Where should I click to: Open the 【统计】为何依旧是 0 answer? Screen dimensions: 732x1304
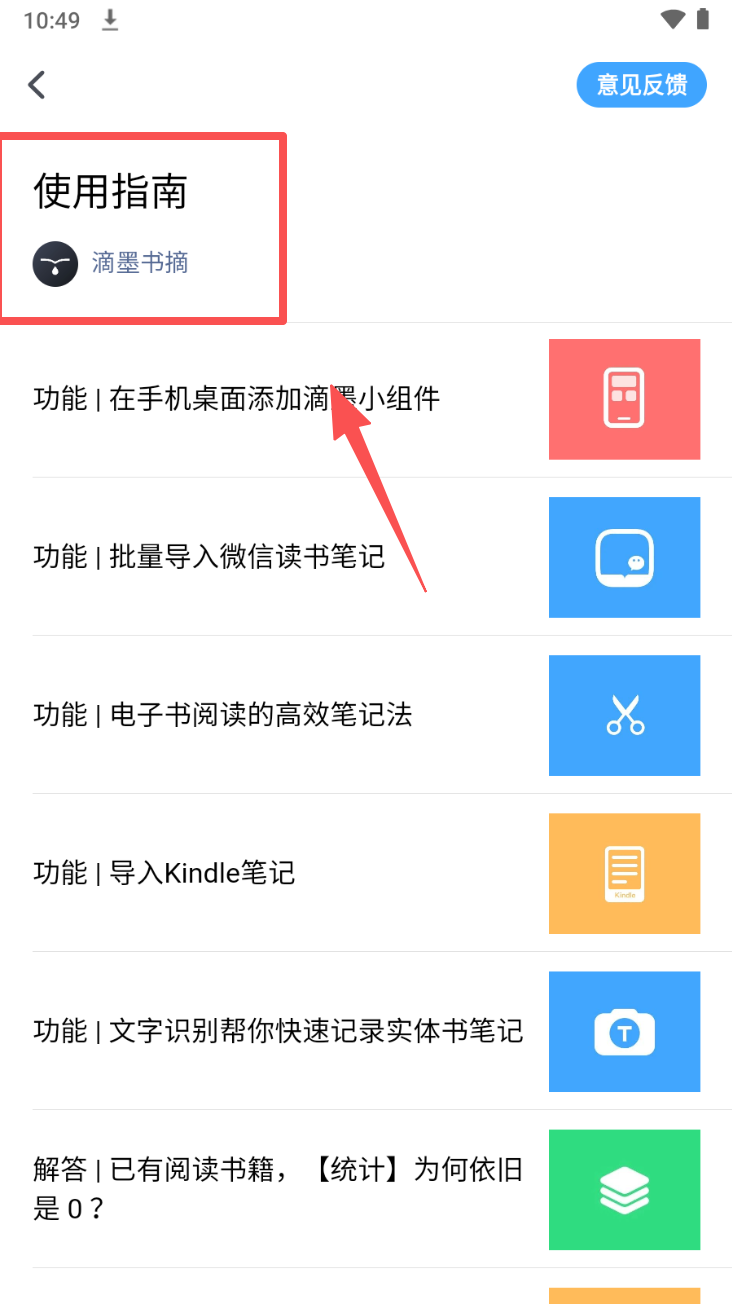click(278, 1189)
